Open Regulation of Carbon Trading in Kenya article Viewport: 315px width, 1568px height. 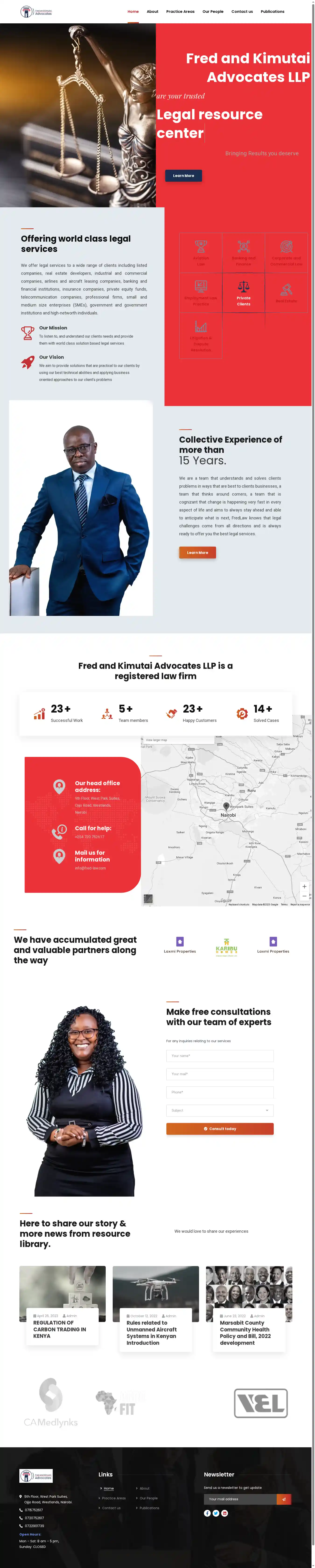point(59,1329)
